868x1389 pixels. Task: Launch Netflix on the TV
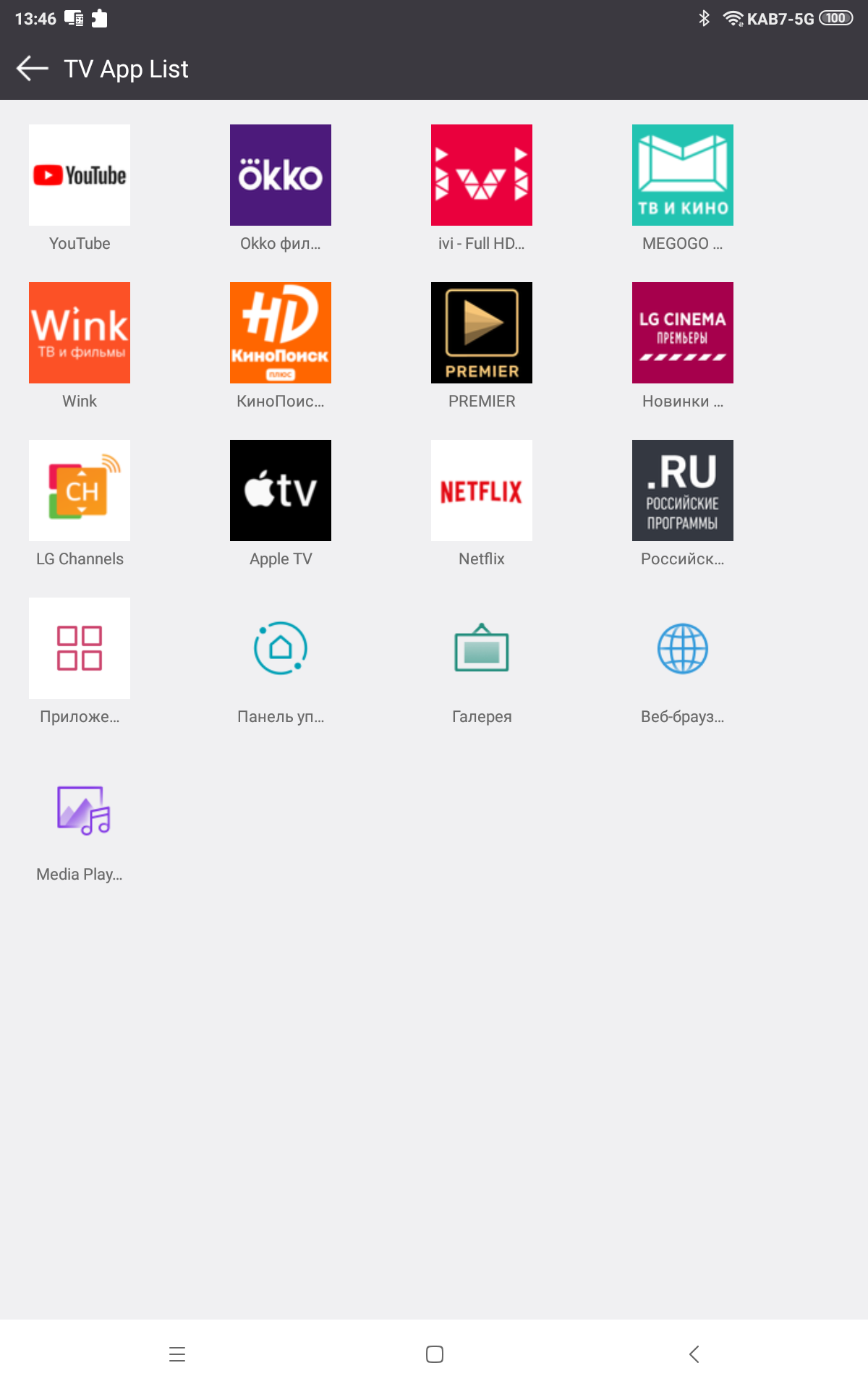point(482,490)
